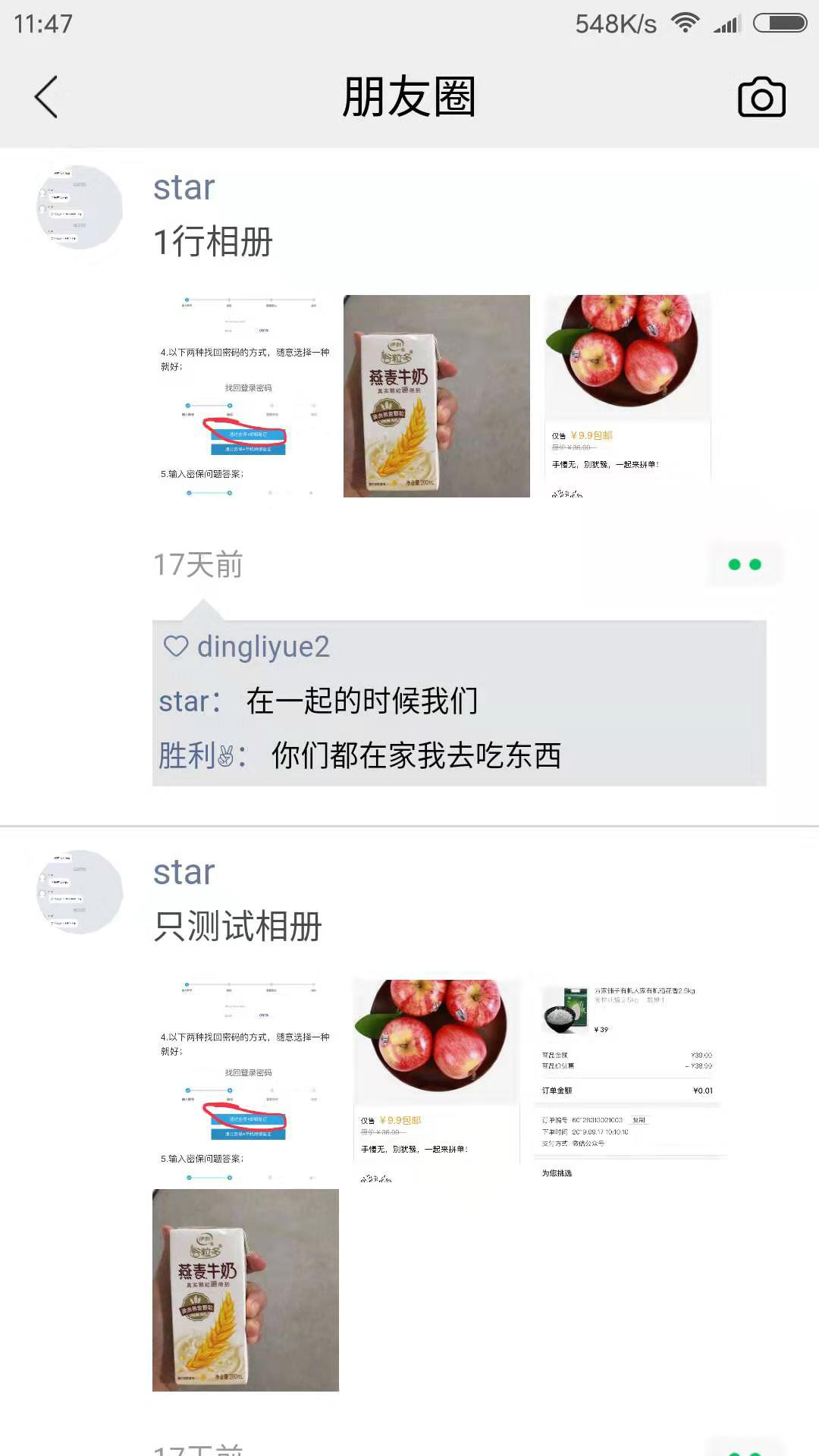Open dingliyue2's profile from the likes
This screenshot has width=819, height=1456.
263,647
